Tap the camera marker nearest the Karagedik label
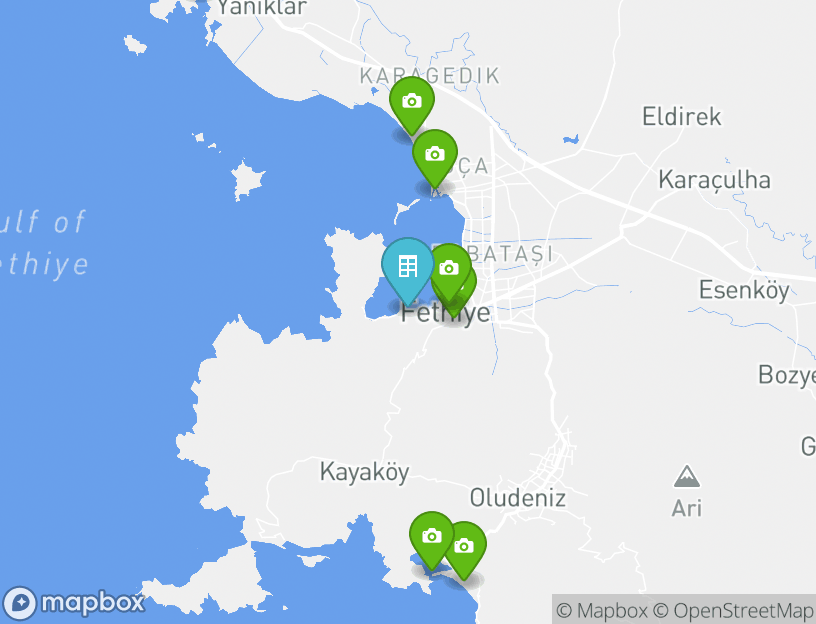The height and width of the screenshot is (624, 816). [x=411, y=101]
